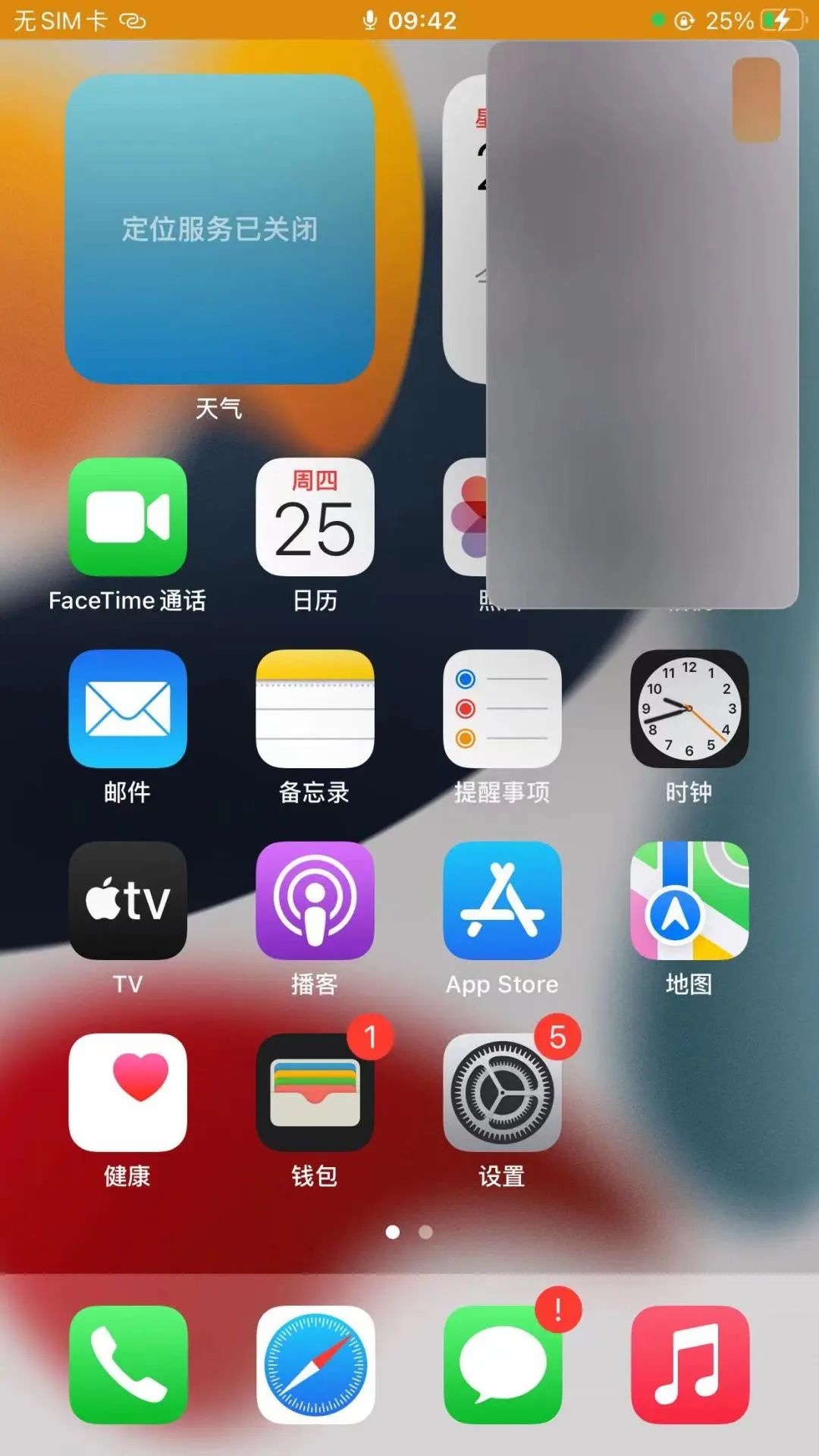The height and width of the screenshot is (1456, 819).
Task: Open the Phone app in dock
Action: (x=127, y=1364)
